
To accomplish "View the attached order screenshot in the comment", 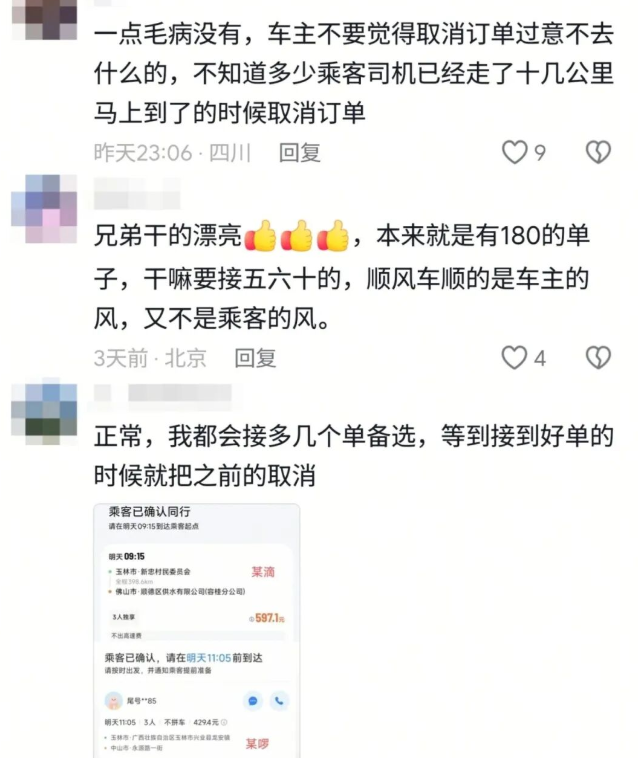I will [197, 630].
